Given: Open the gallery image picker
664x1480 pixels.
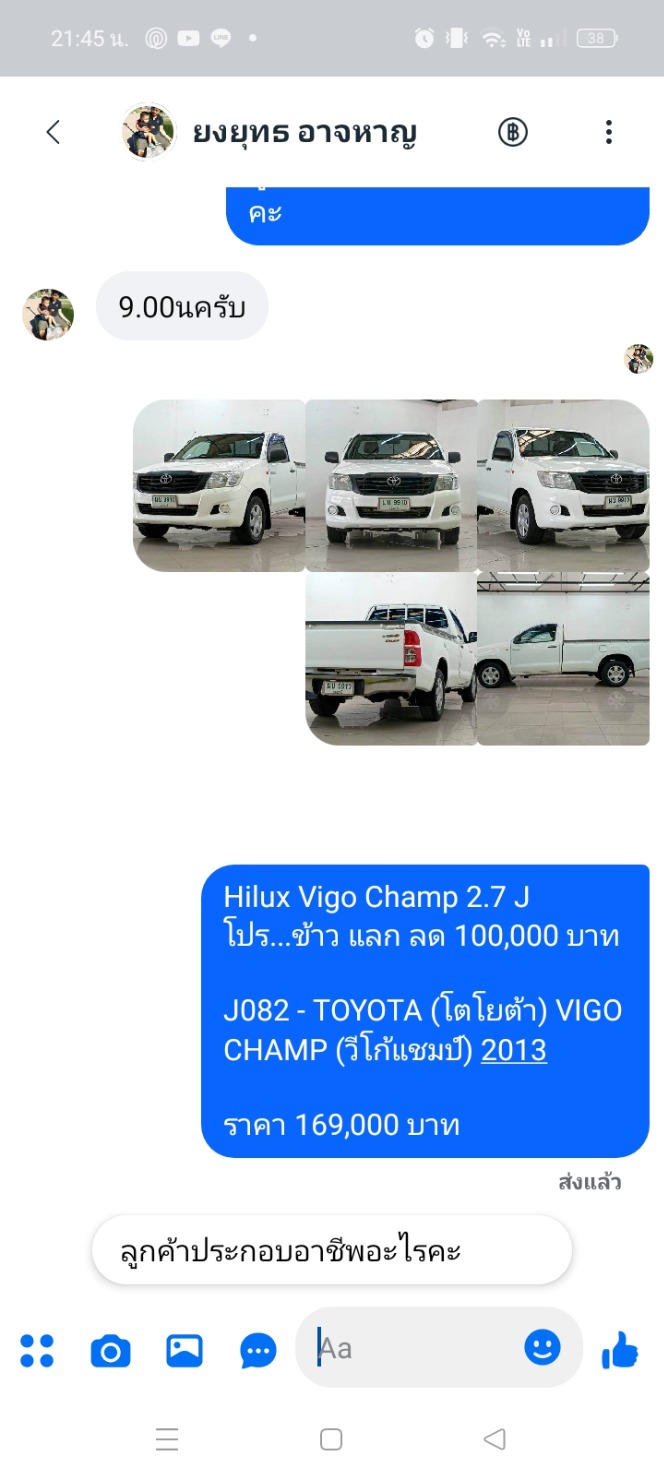Looking at the screenshot, I should pos(185,1351).
